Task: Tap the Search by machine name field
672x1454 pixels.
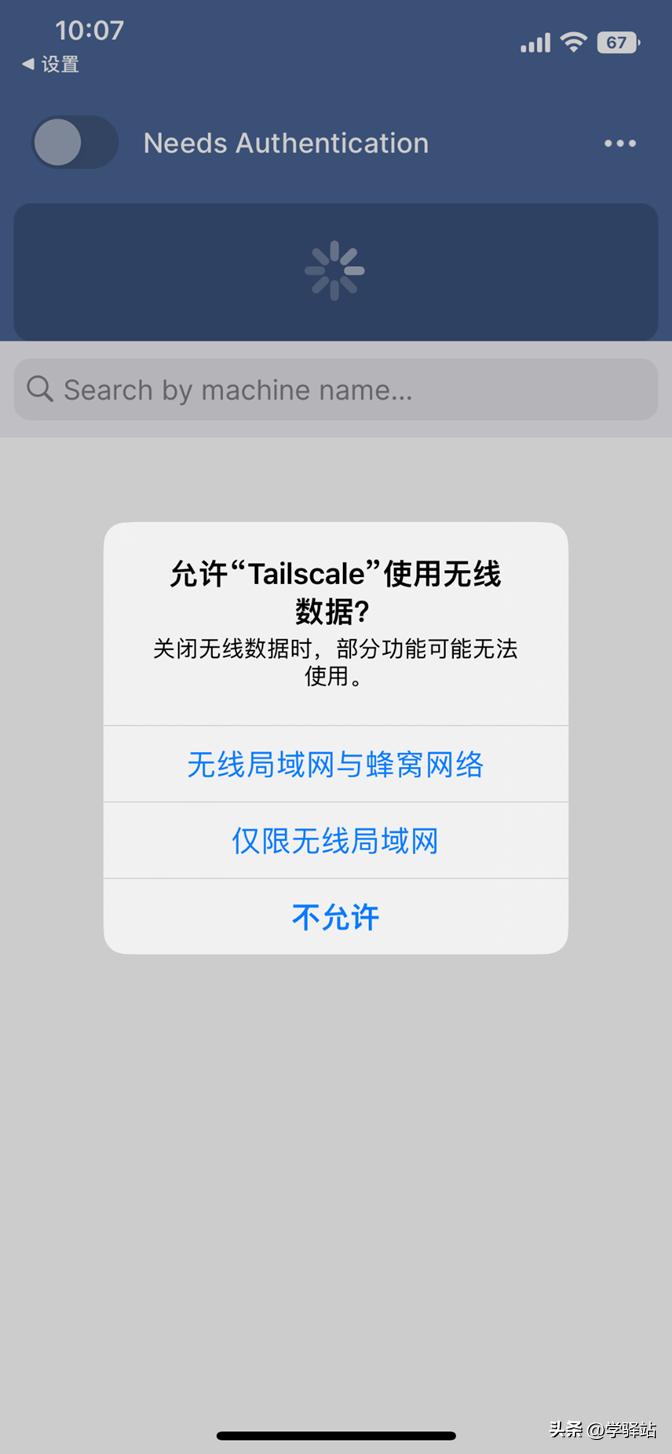Action: coord(335,389)
